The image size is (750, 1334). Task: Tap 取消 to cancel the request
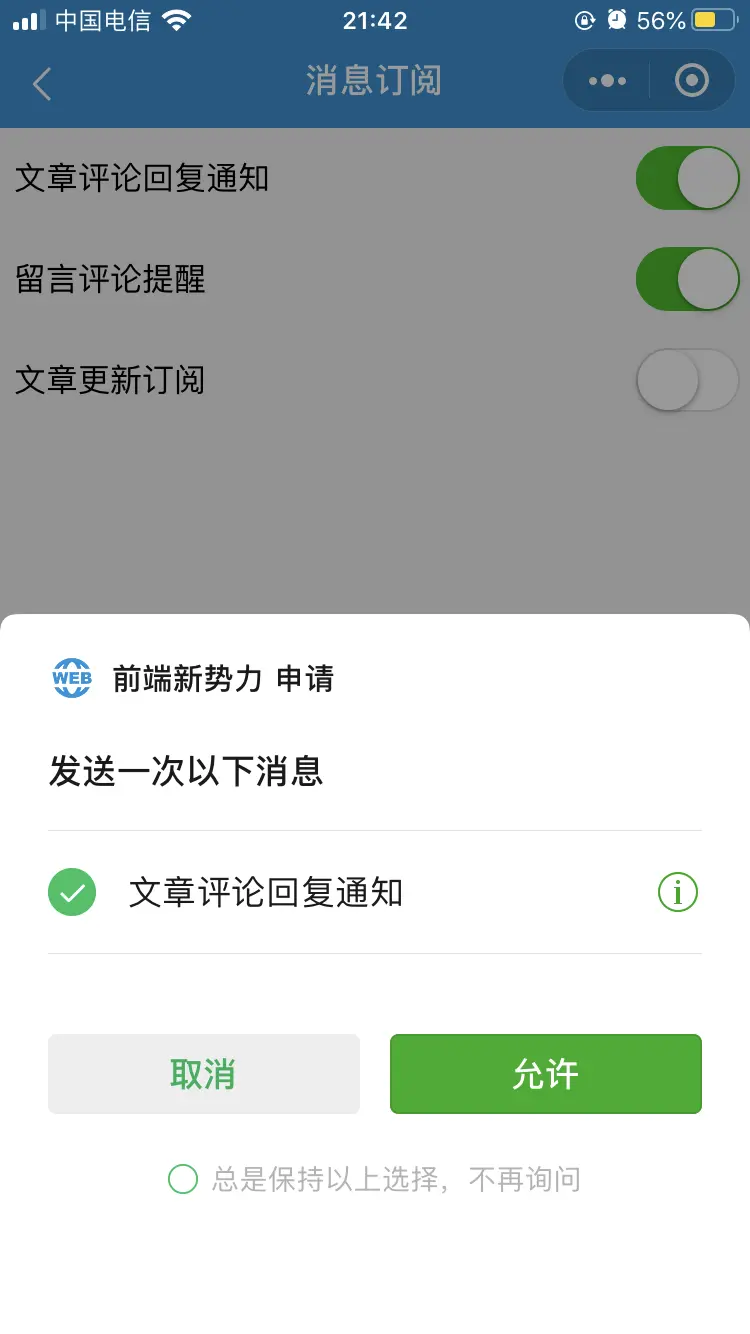(x=203, y=1074)
